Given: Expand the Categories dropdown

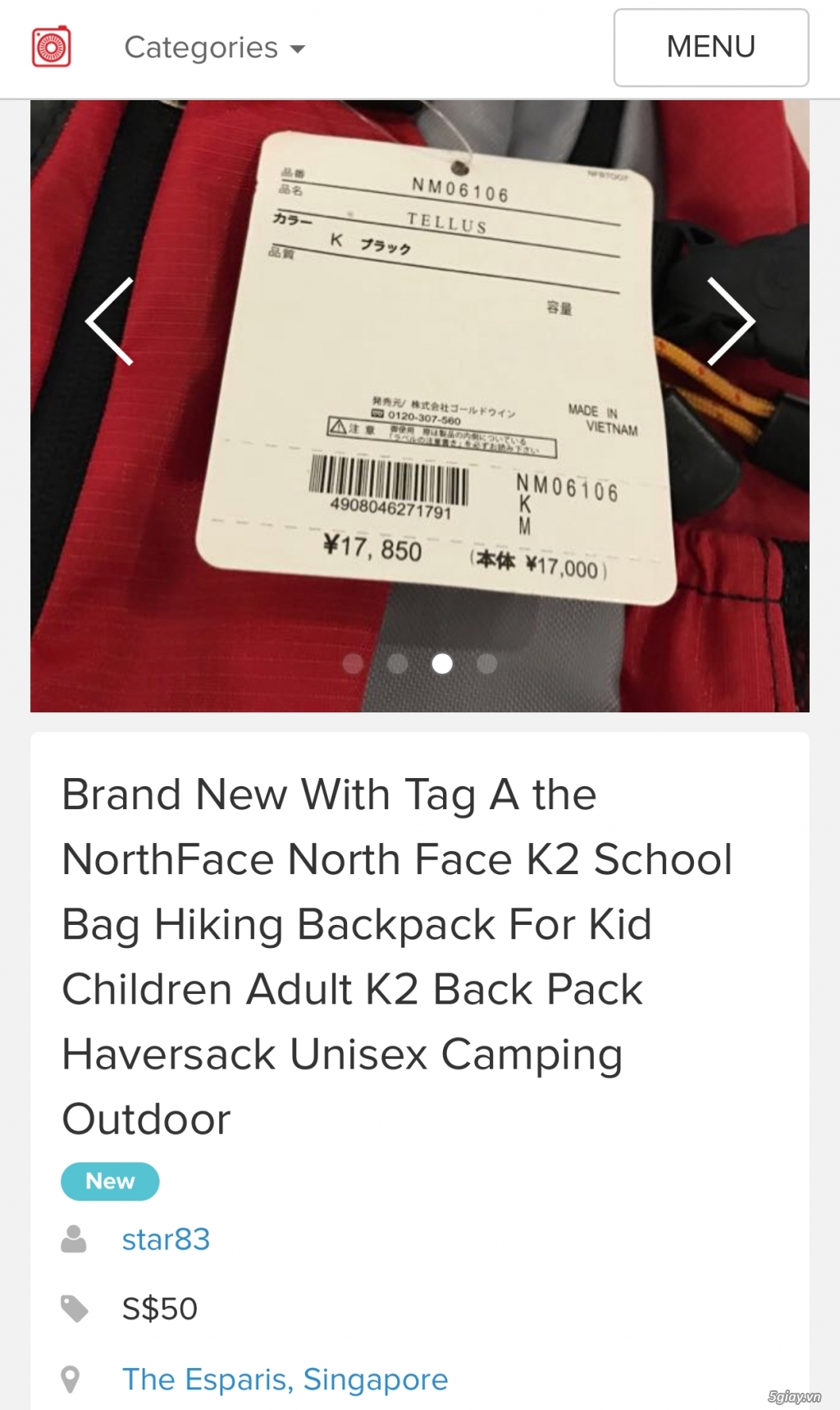Looking at the screenshot, I should tap(214, 48).
